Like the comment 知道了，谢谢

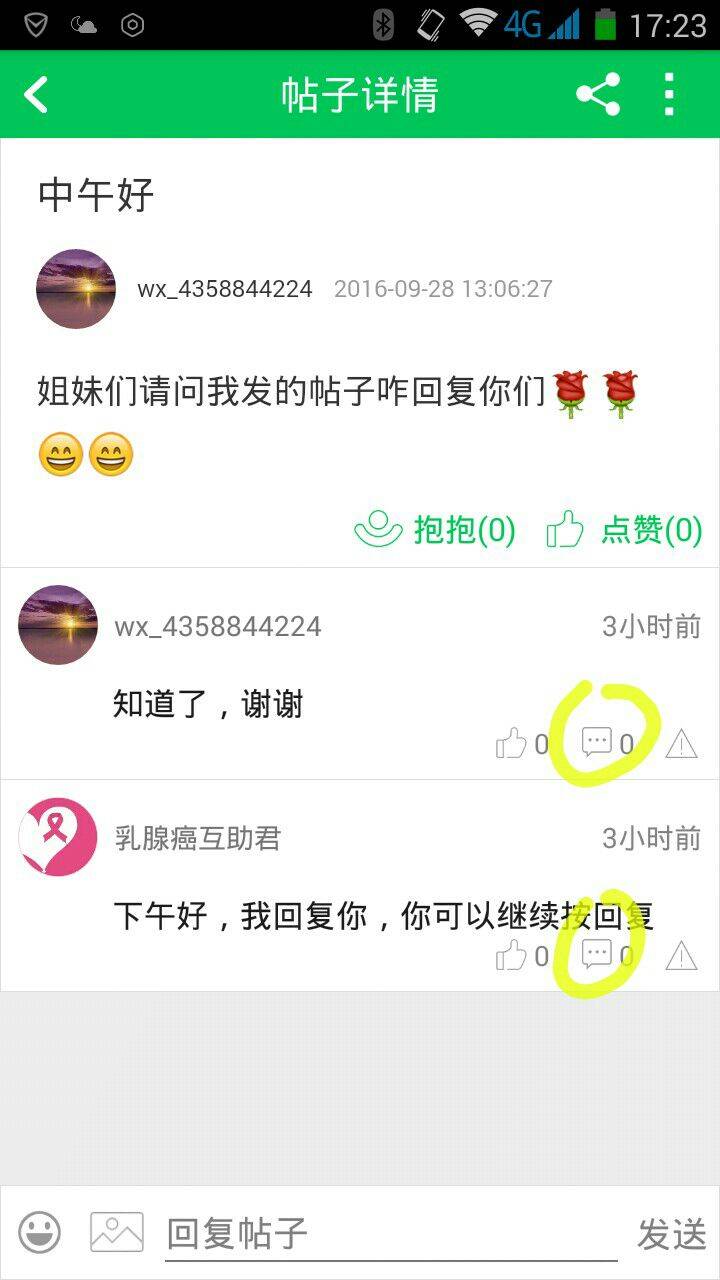click(511, 744)
